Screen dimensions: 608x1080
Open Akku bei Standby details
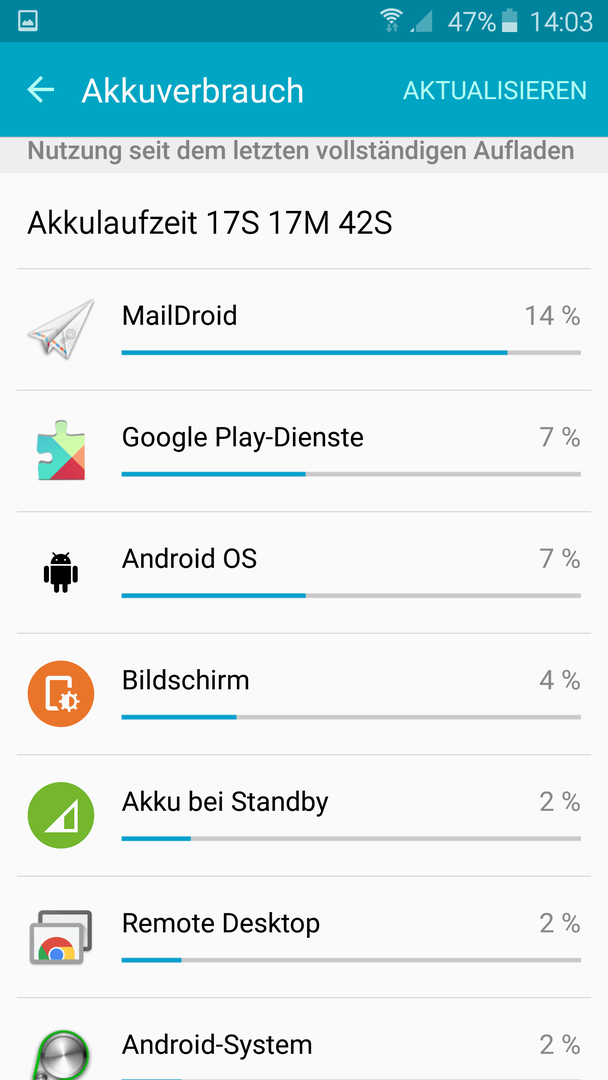coord(304,816)
